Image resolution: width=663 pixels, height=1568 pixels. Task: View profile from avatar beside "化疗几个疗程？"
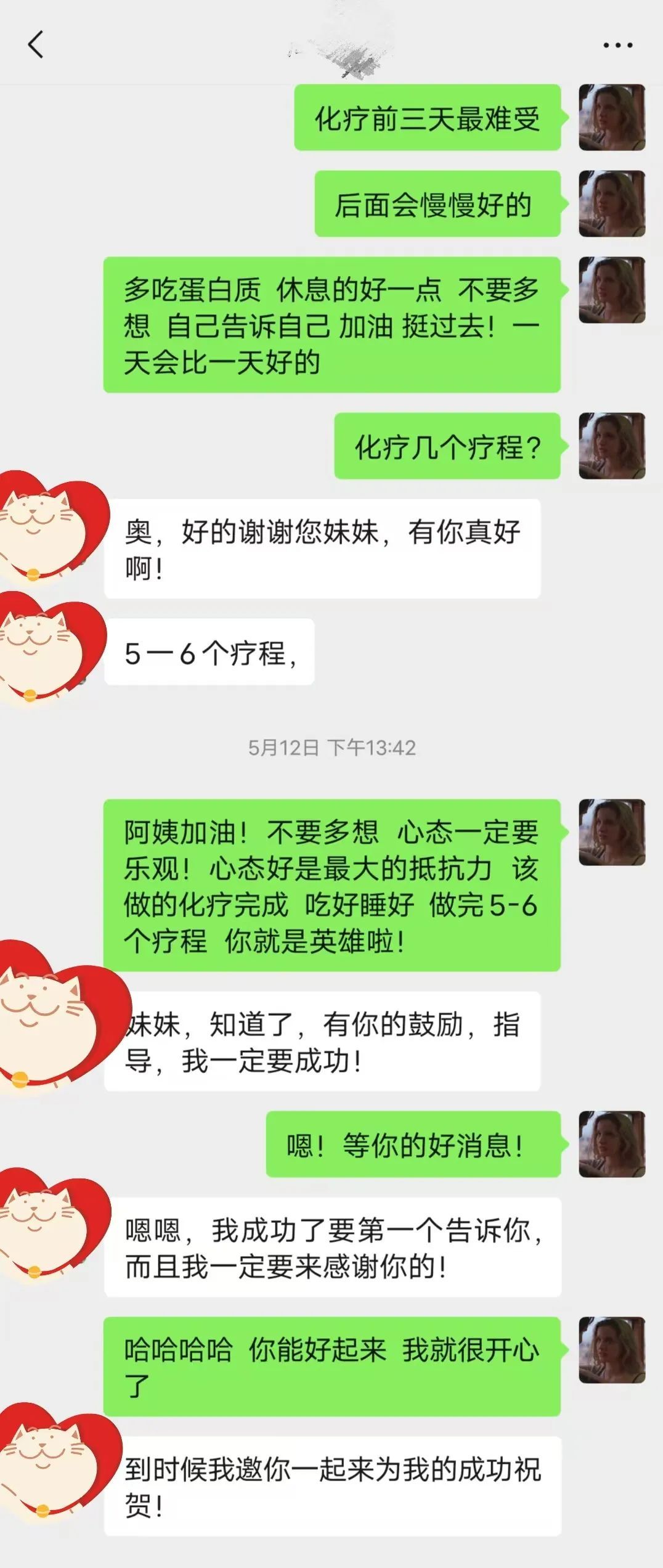(x=611, y=446)
